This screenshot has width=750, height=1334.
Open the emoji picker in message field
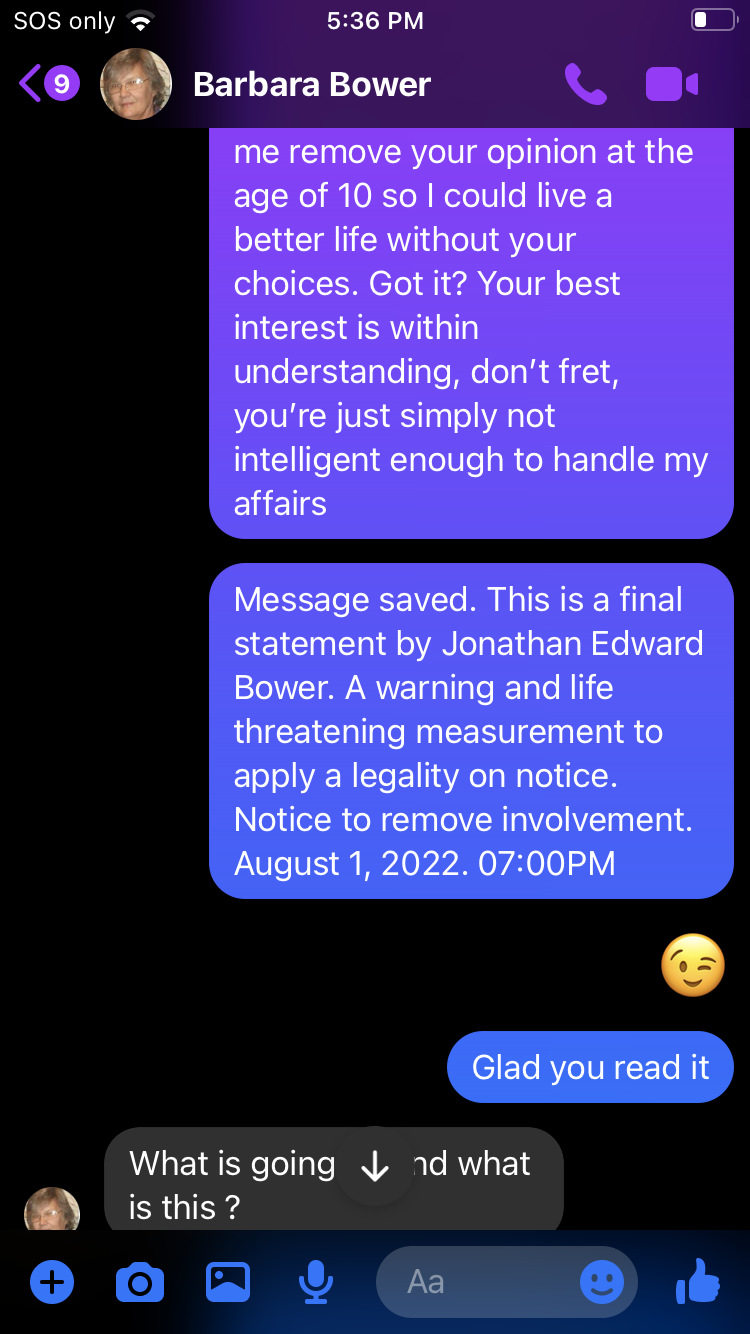click(602, 1281)
